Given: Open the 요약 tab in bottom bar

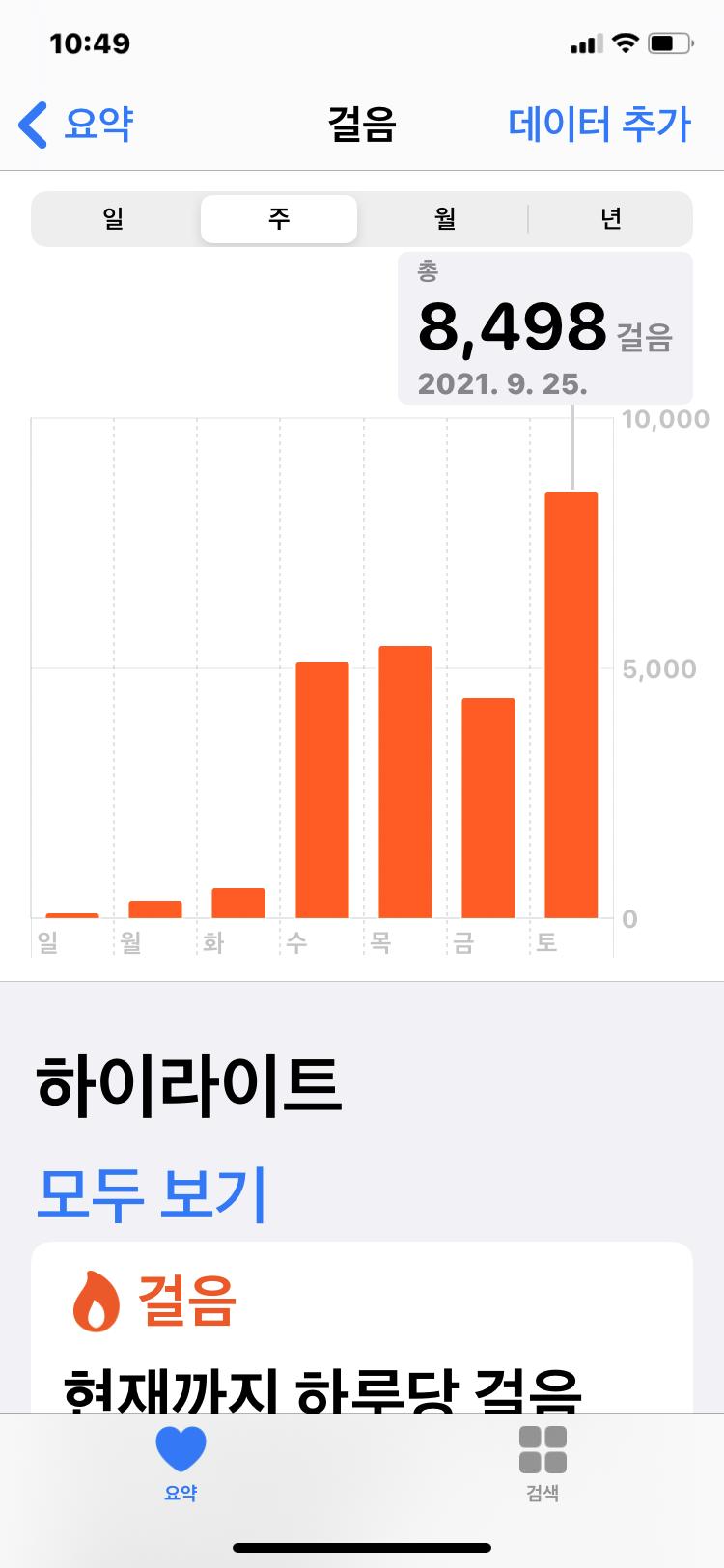Looking at the screenshot, I should [x=181, y=1462].
